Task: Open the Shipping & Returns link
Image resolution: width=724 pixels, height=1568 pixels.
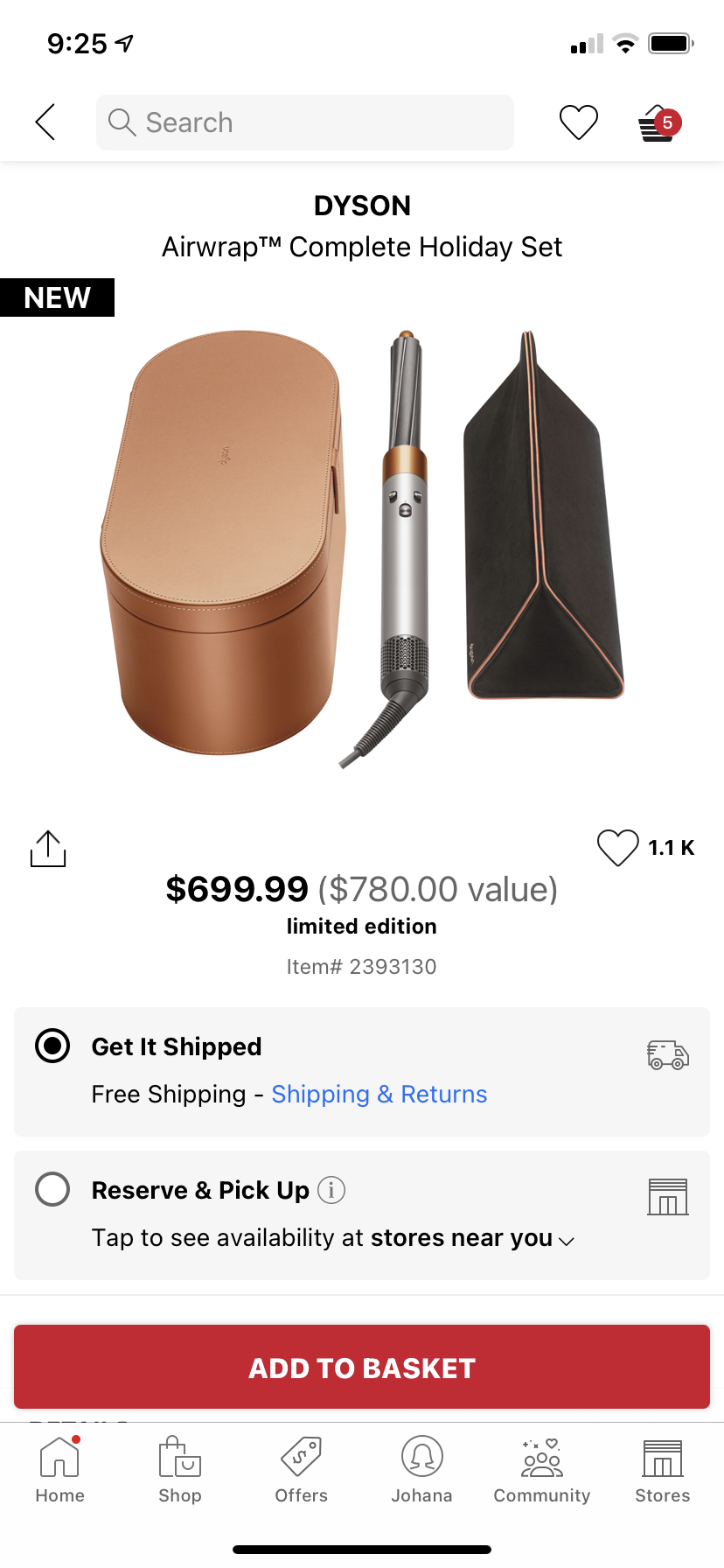Action: [x=379, y=1094]
